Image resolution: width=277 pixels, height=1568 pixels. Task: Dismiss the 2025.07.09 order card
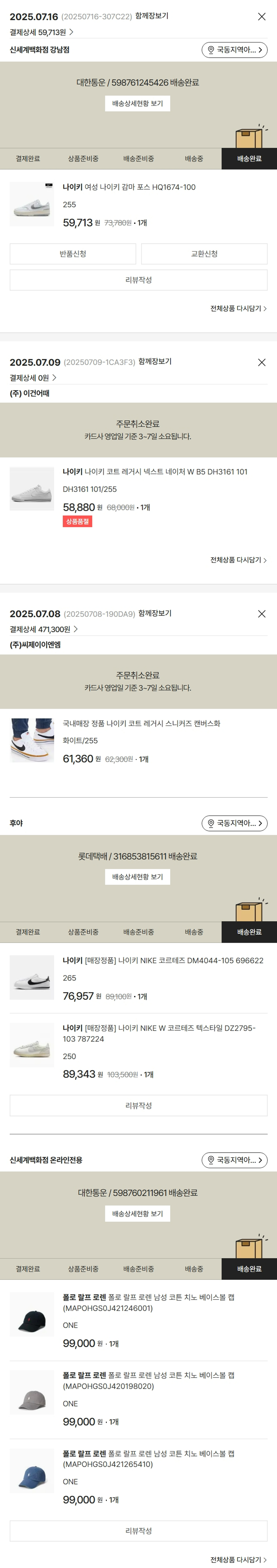click(x=261, y=362)
